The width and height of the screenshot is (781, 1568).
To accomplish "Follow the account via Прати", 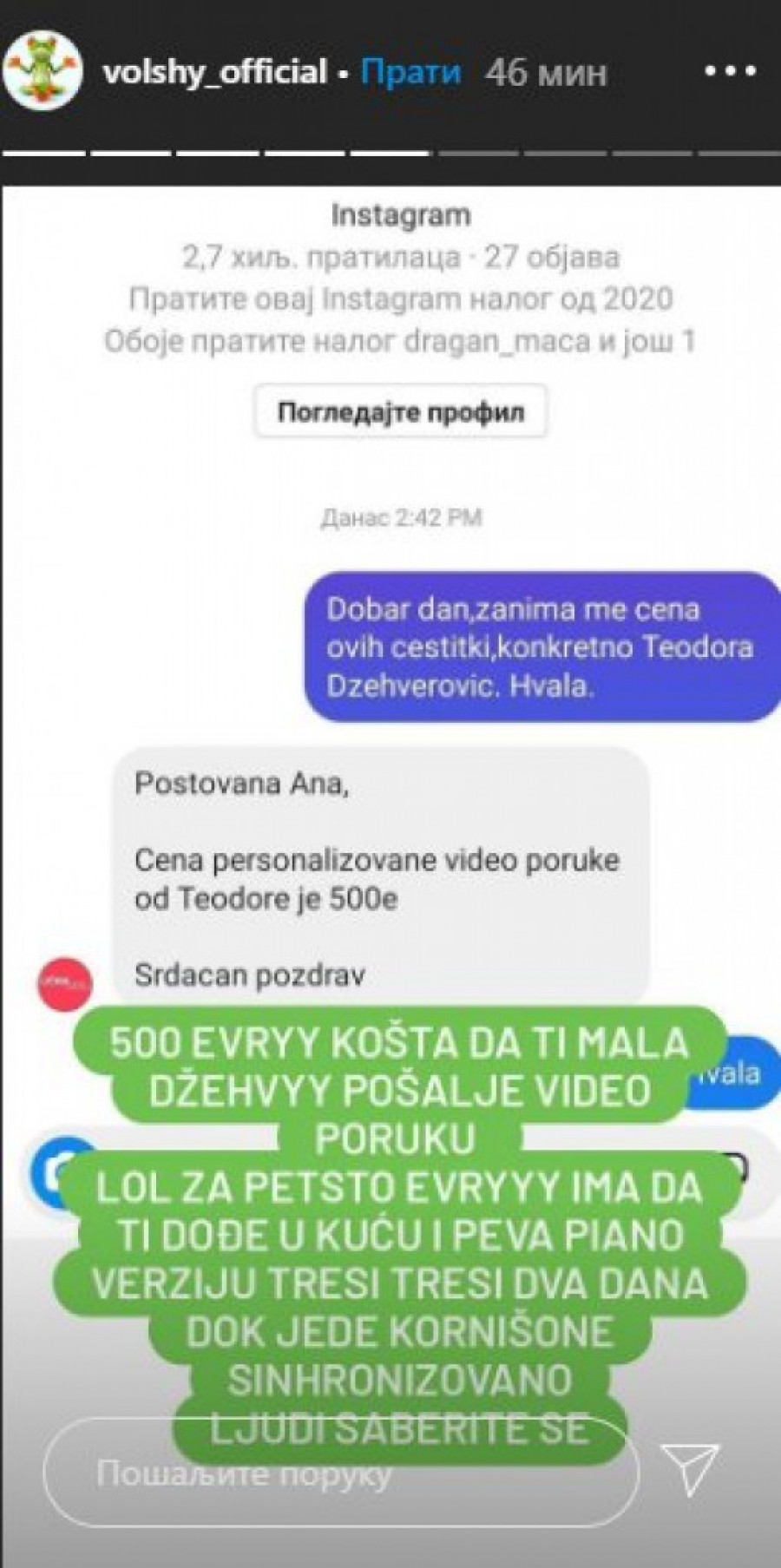I will click(x=410, y=72).
